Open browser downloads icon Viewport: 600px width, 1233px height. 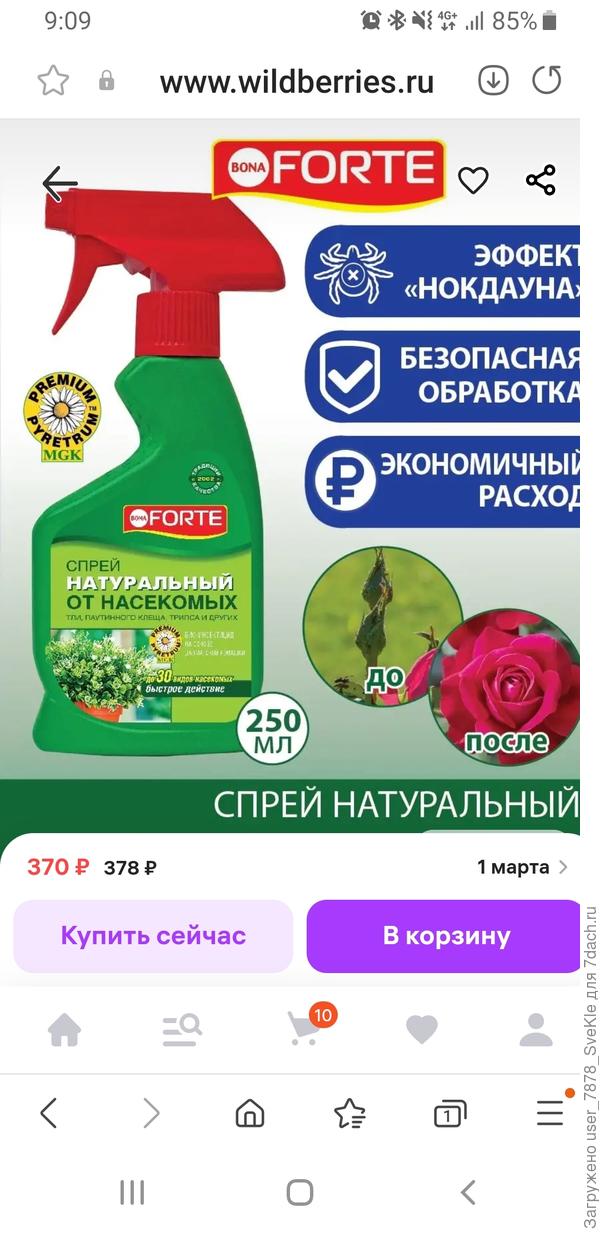point(493,81)
